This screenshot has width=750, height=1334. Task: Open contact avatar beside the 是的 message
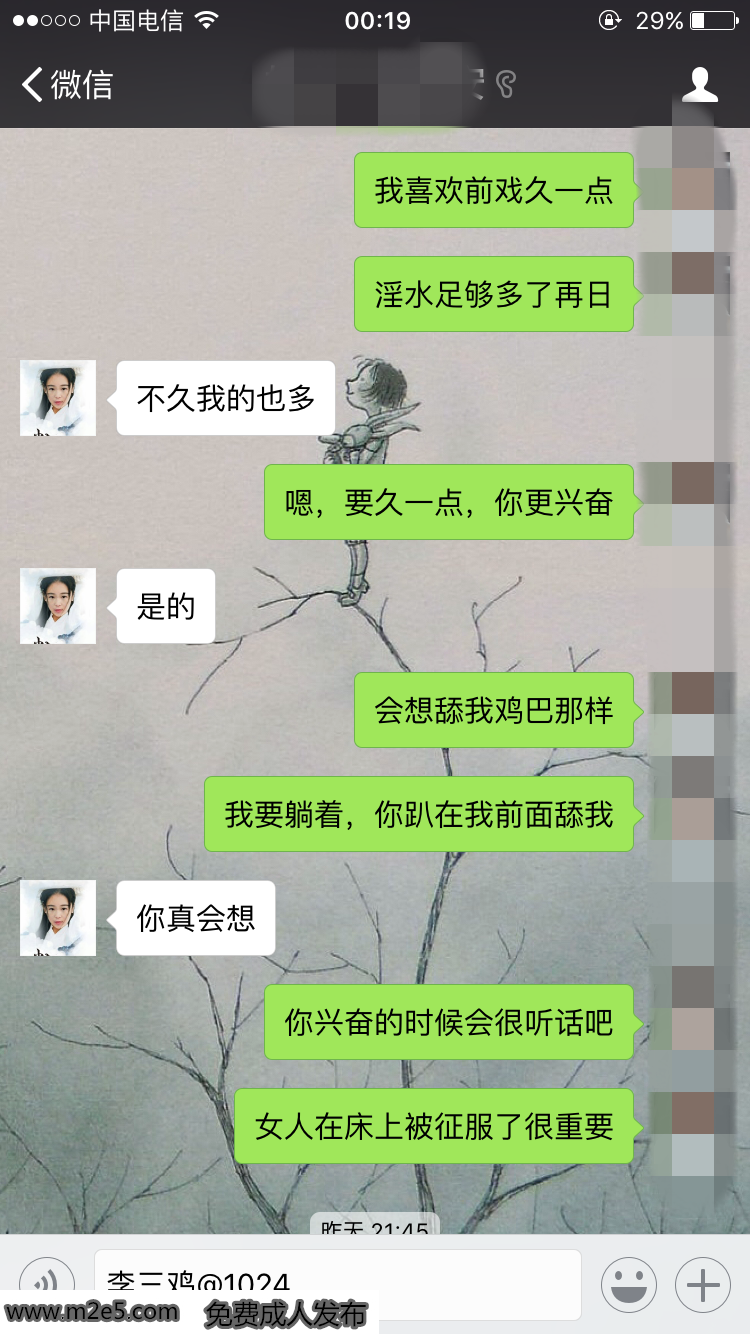58,606
